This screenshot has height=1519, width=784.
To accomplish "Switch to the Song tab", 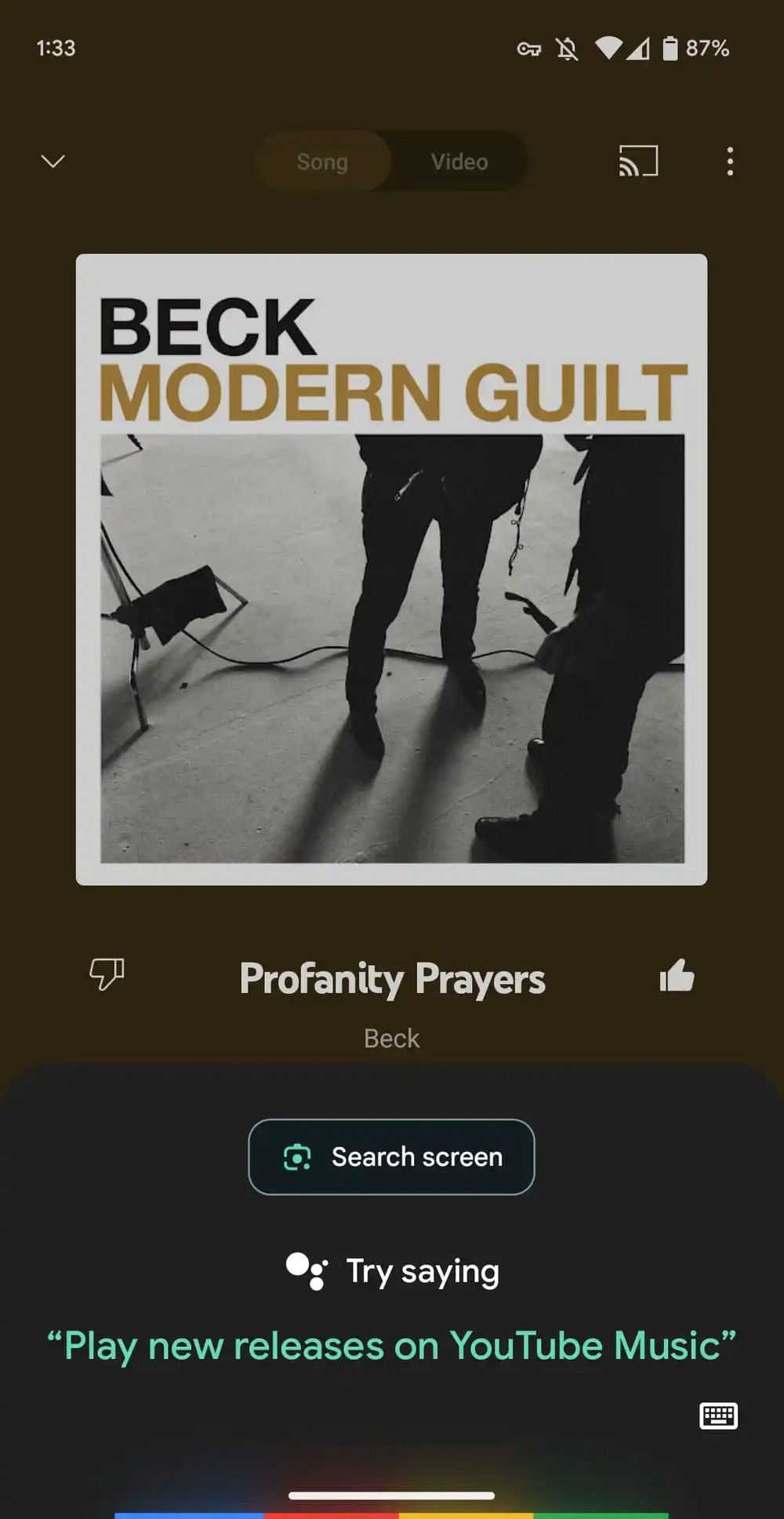I will (x=322, y=162).
